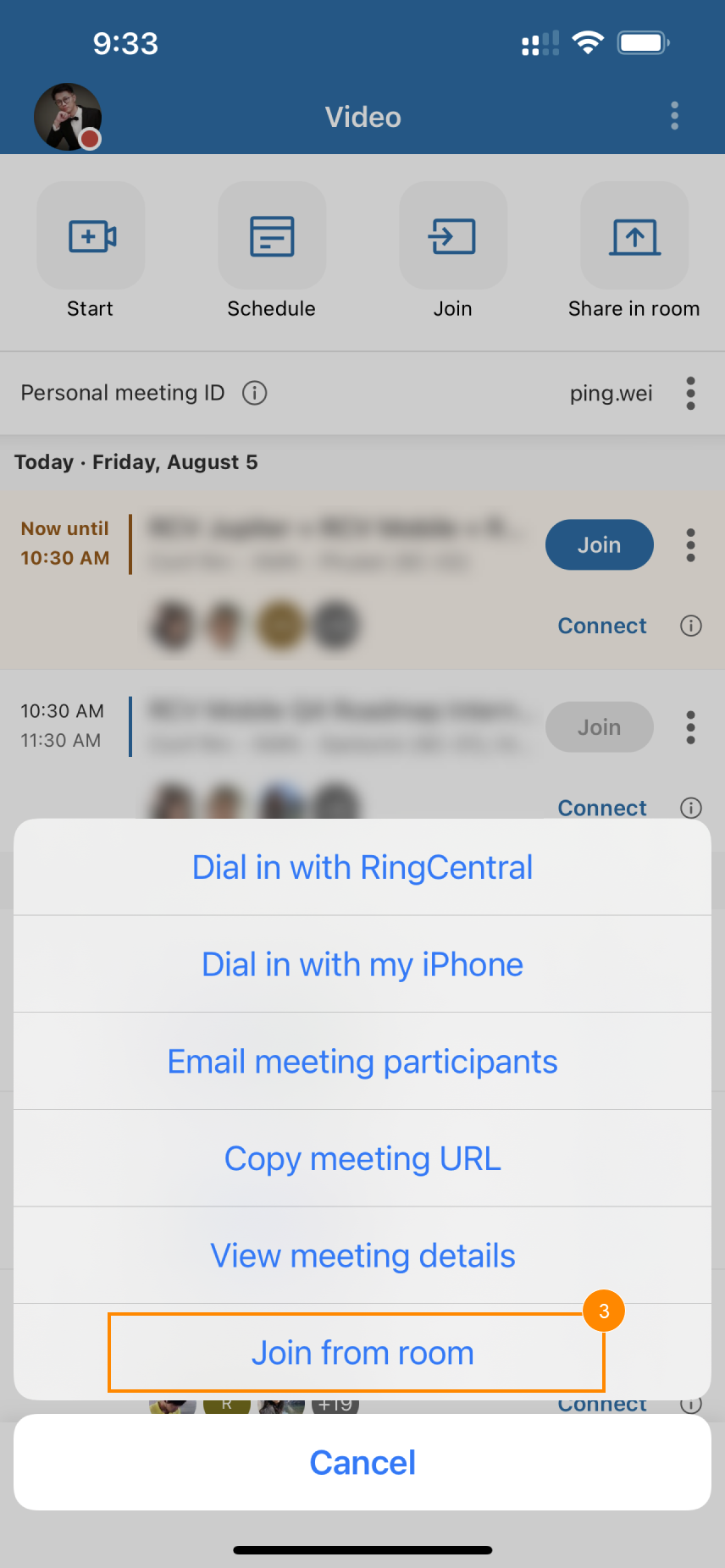The width and height of the screenshot is (725, 1568).
Task: Tap the info icon beside the first Connect
Action: (691, 626)
